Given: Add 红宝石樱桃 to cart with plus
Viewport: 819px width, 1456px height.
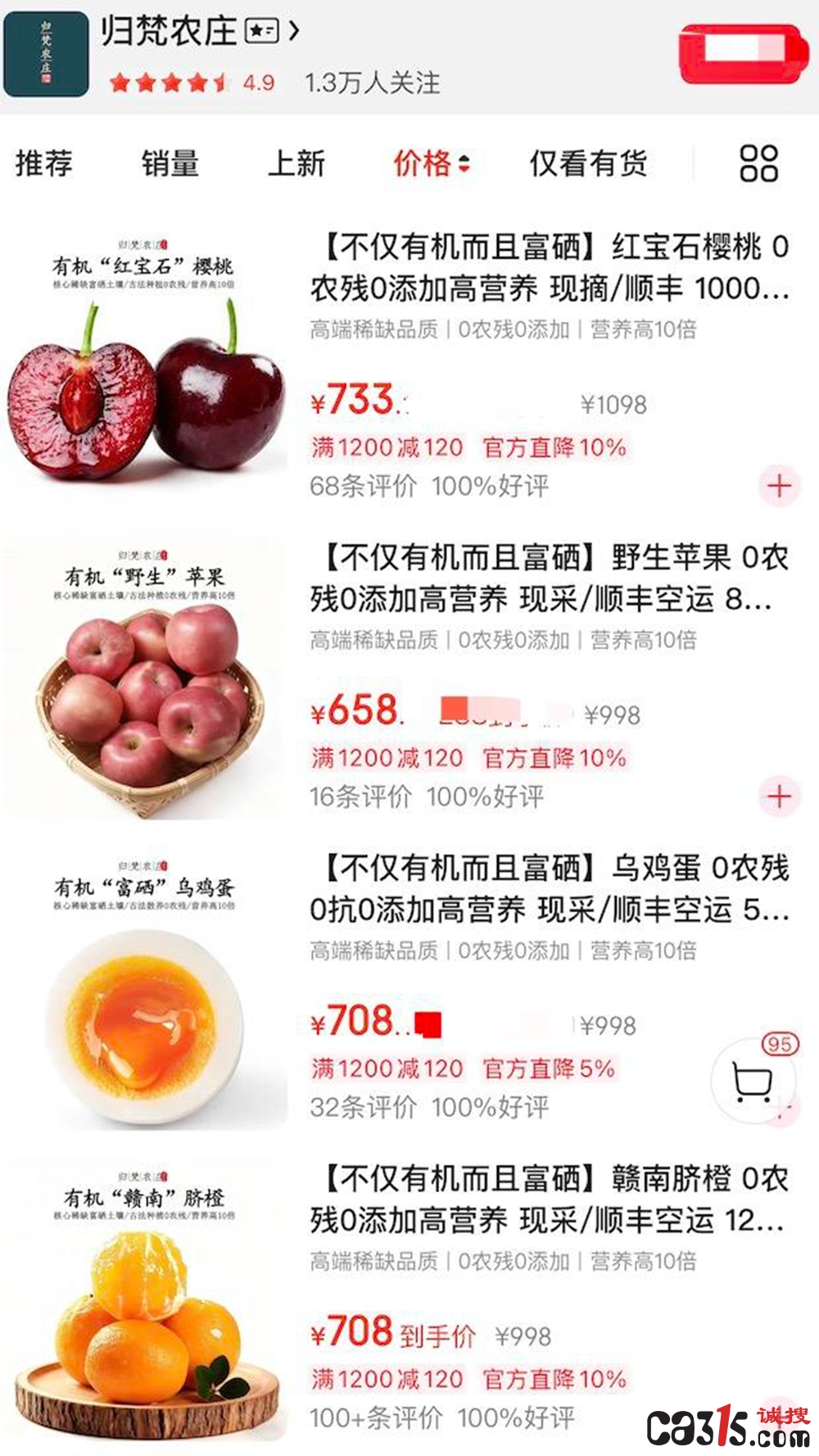Looking at the screenshot, I should pos(779,486).
